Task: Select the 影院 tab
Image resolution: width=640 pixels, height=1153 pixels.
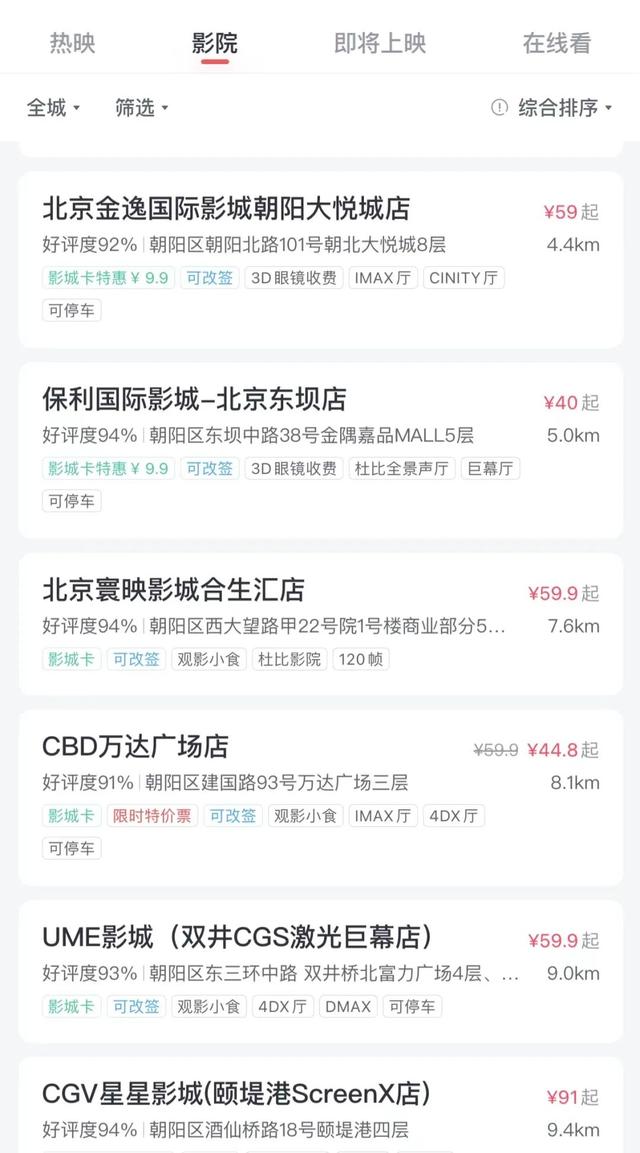Action: click(214, 43)
